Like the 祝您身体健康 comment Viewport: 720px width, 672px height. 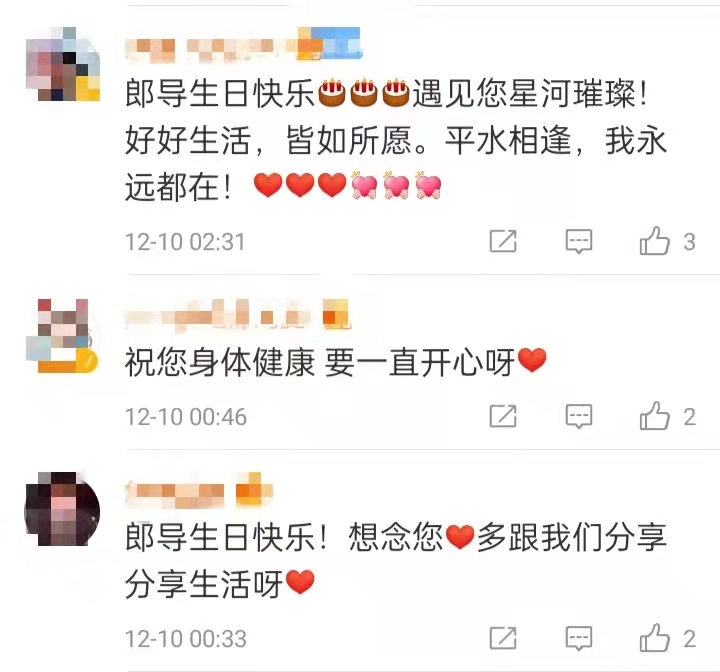point(656,416)
